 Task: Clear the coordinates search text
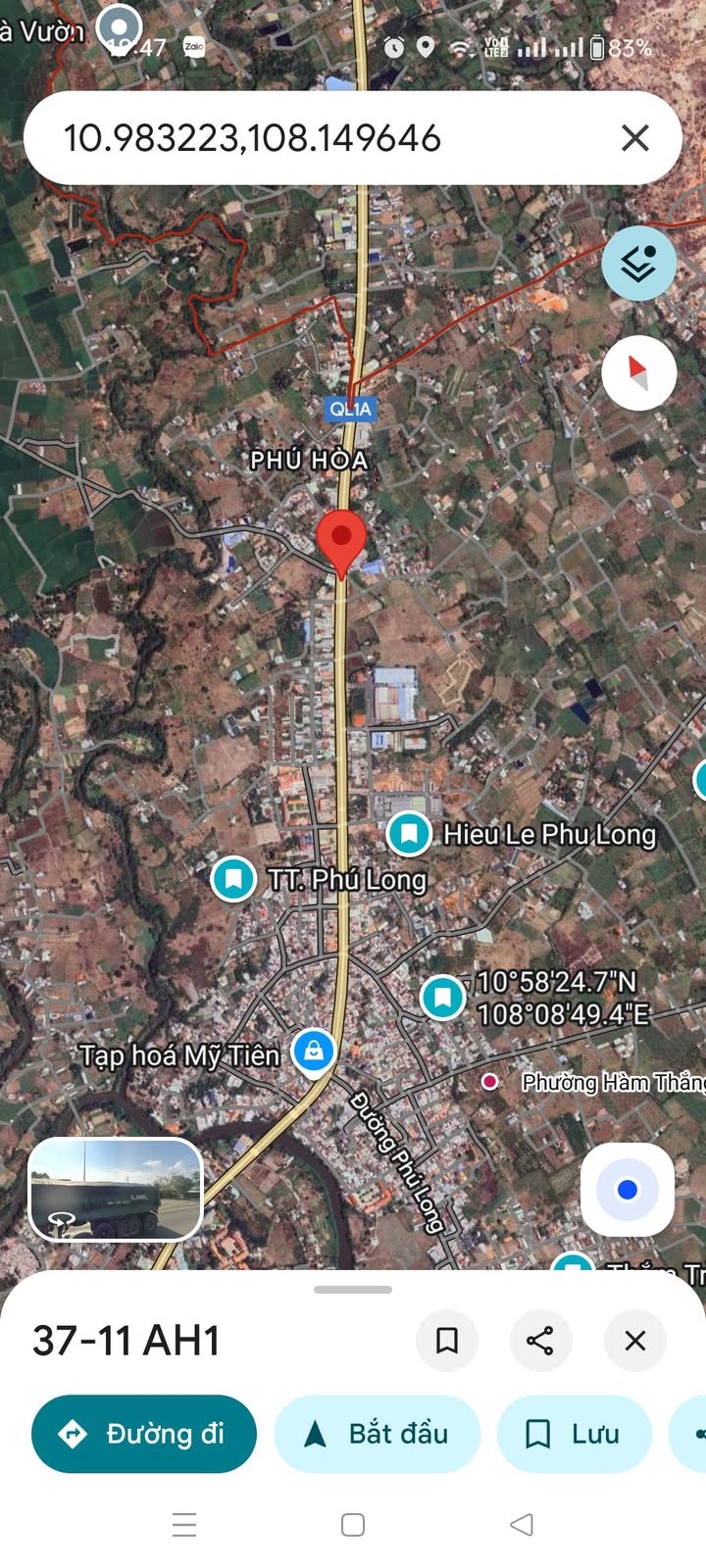coord(635,138)
